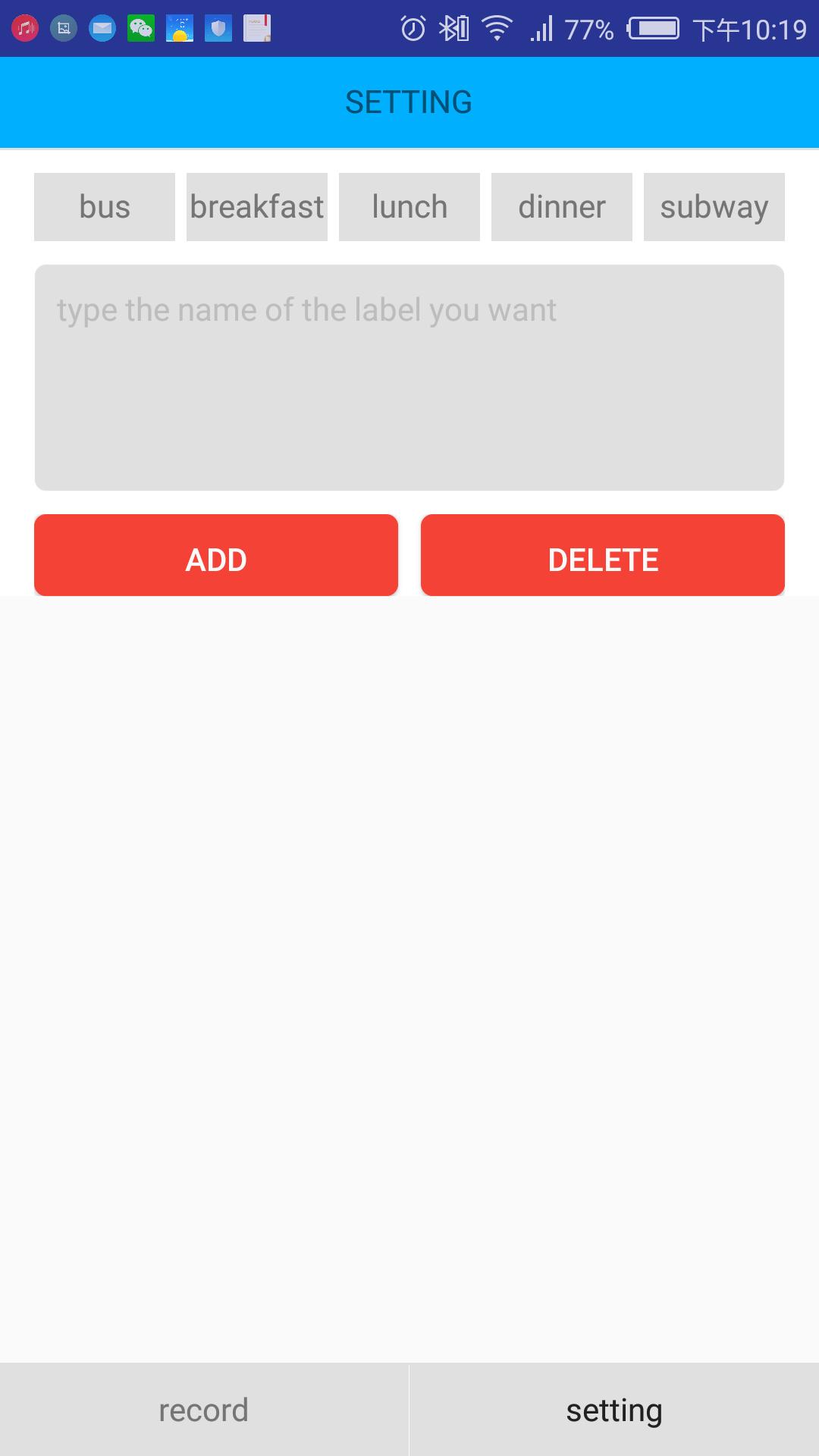Select the setting tab
Viewport: 819px width, 1456px height.
[613, 1408]
